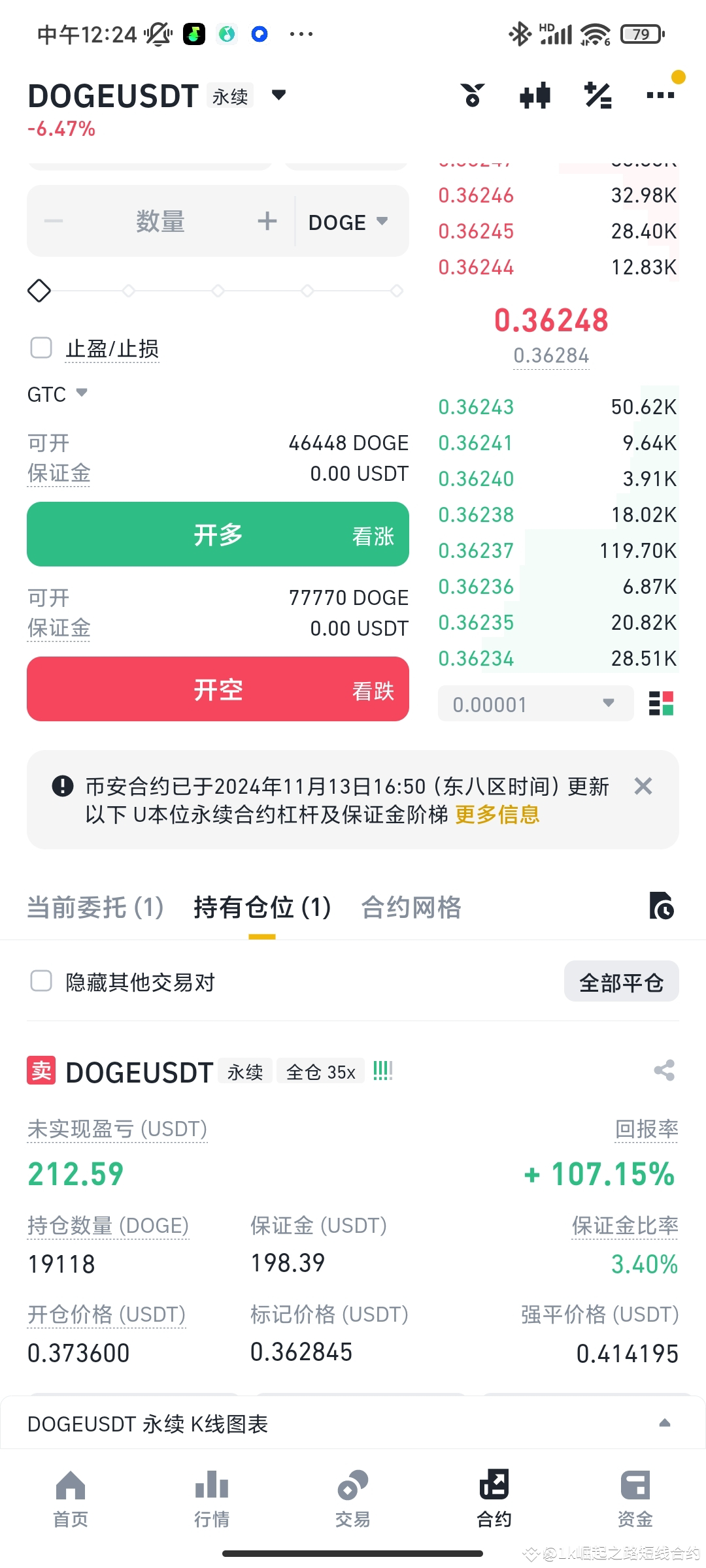Click the fee rate calculator icon
Viewport: 706px width, 1568px height.
click(x=598, y=95)
